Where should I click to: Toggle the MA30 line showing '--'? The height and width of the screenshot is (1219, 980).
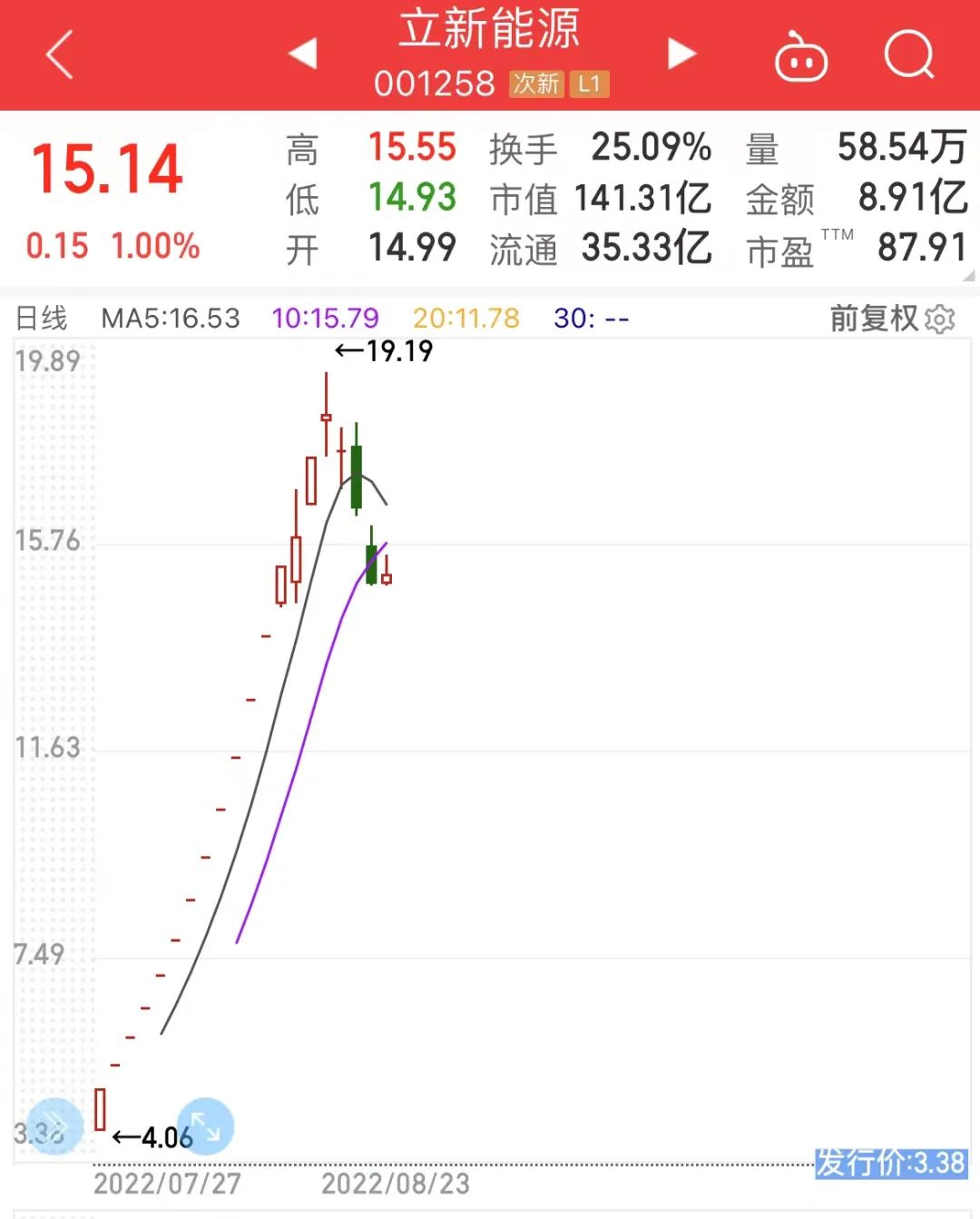point(588,319)
